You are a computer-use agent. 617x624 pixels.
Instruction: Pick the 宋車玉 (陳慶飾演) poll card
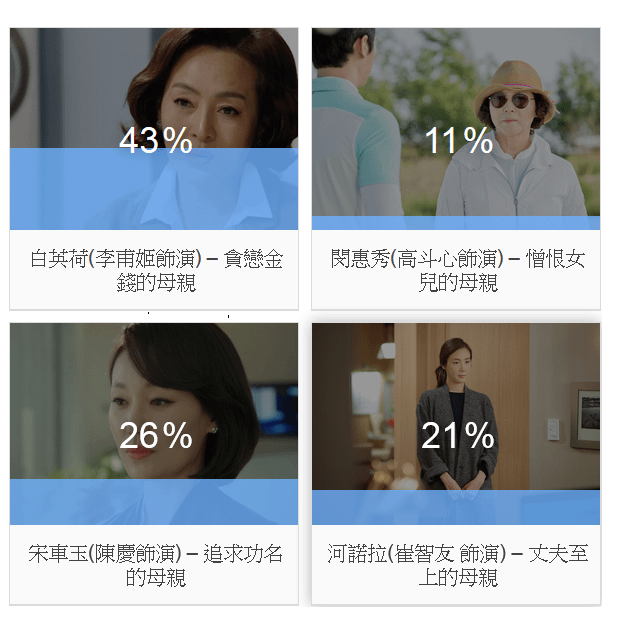pos(154,463)
